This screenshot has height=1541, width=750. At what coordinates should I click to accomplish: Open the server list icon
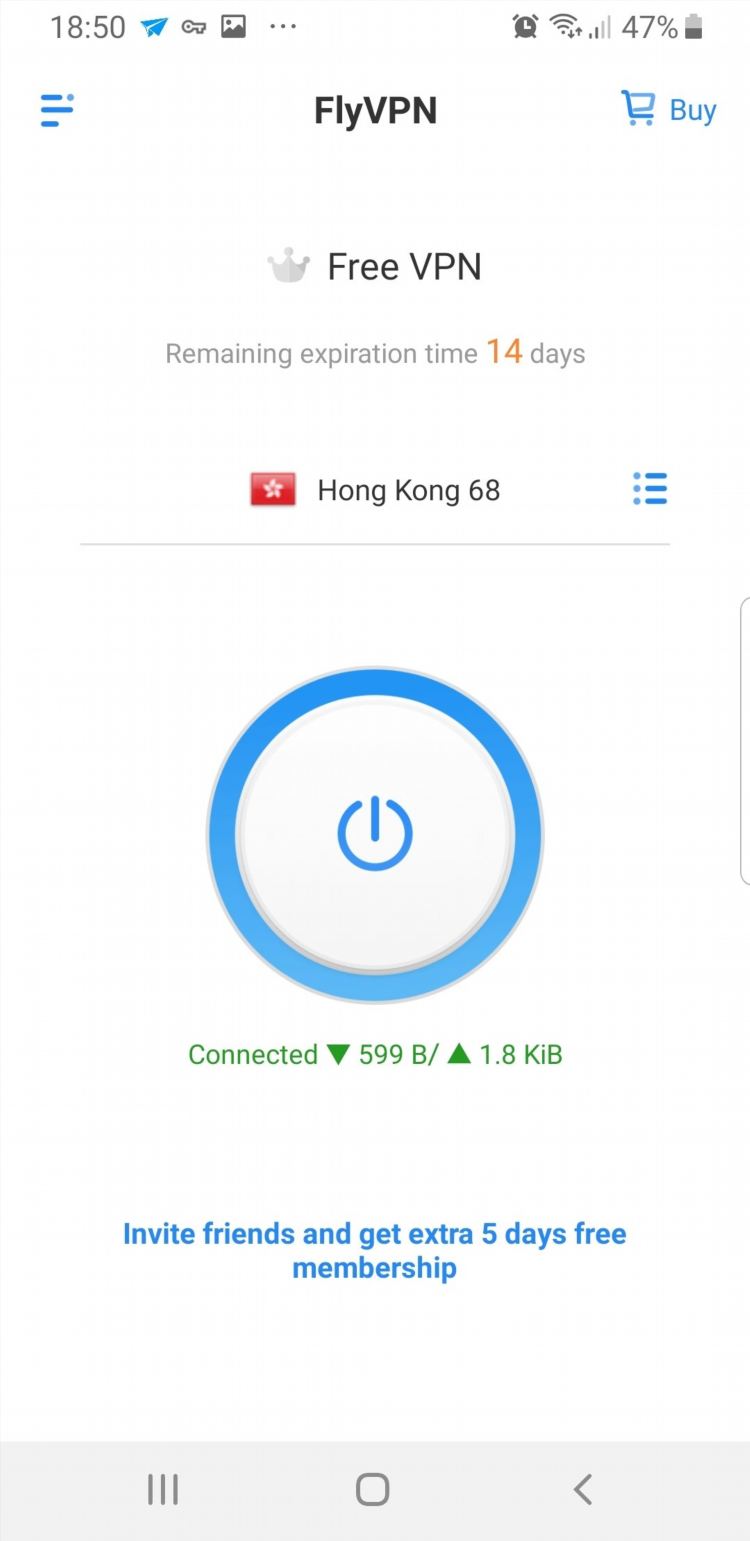pyautogui.click(x=650, y=489)
